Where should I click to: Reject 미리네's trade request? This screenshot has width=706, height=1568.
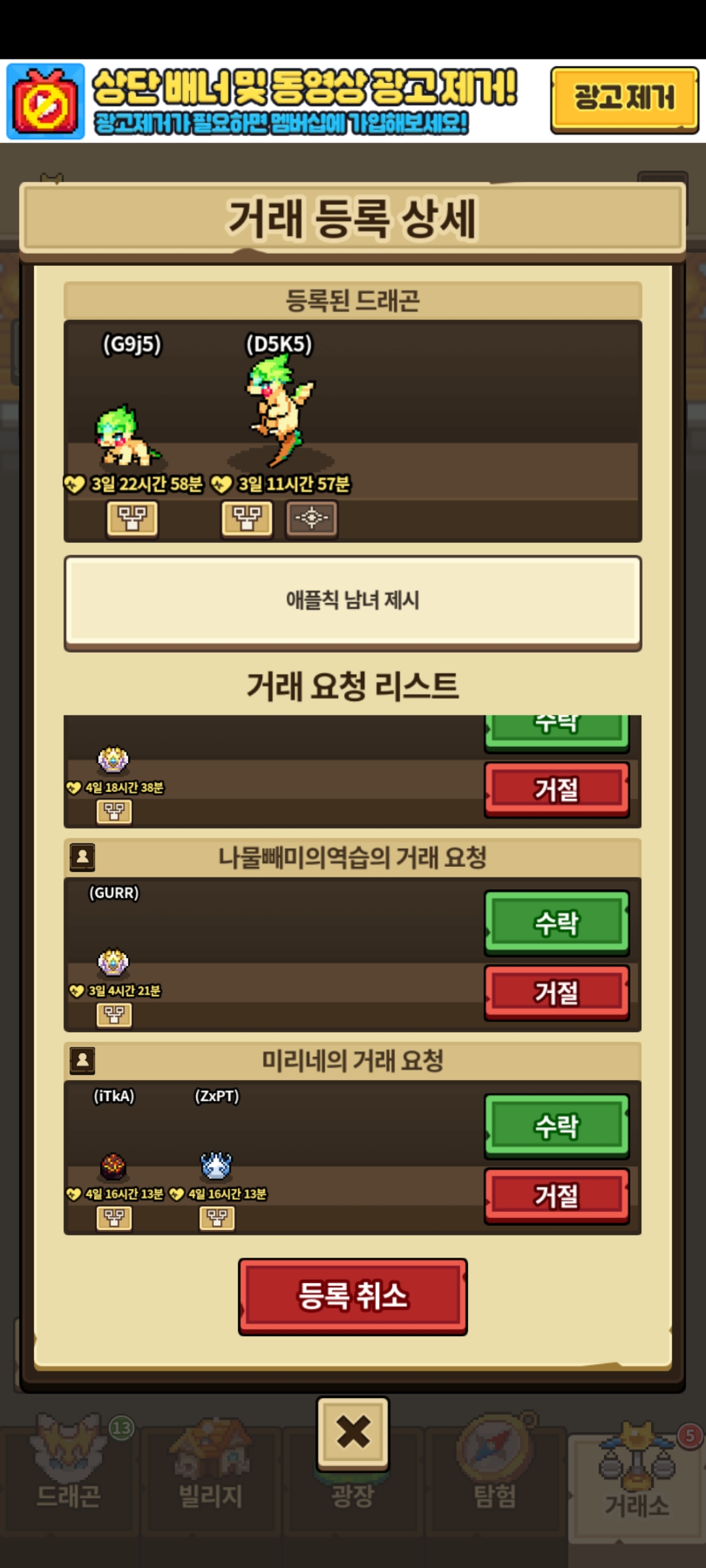pos(556,1196)
